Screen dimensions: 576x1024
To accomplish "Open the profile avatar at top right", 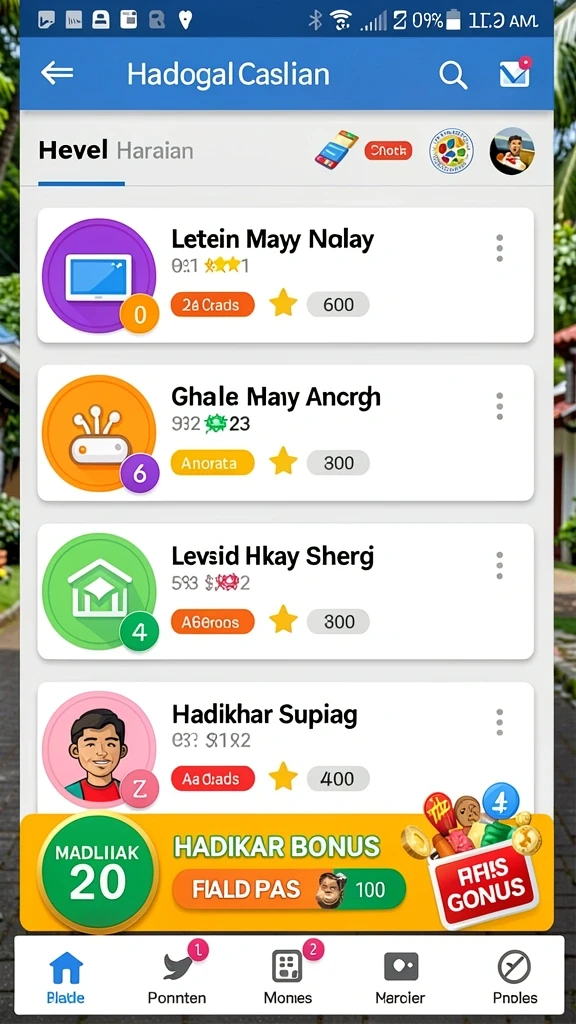I will click(x=512, y=151).
